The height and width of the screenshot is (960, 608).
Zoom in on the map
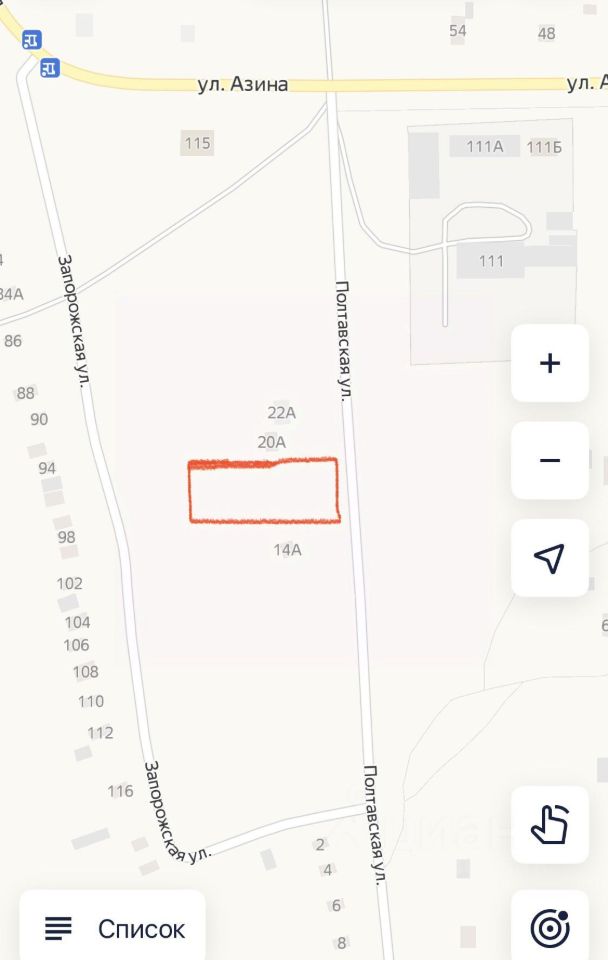[549, 363]
